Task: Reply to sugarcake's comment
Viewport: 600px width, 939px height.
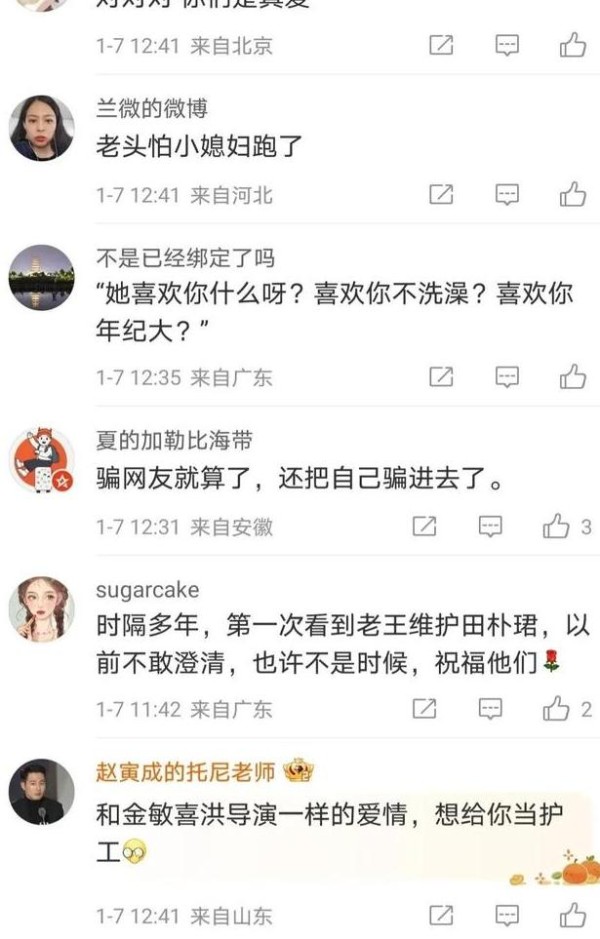Action: [490, 709]
